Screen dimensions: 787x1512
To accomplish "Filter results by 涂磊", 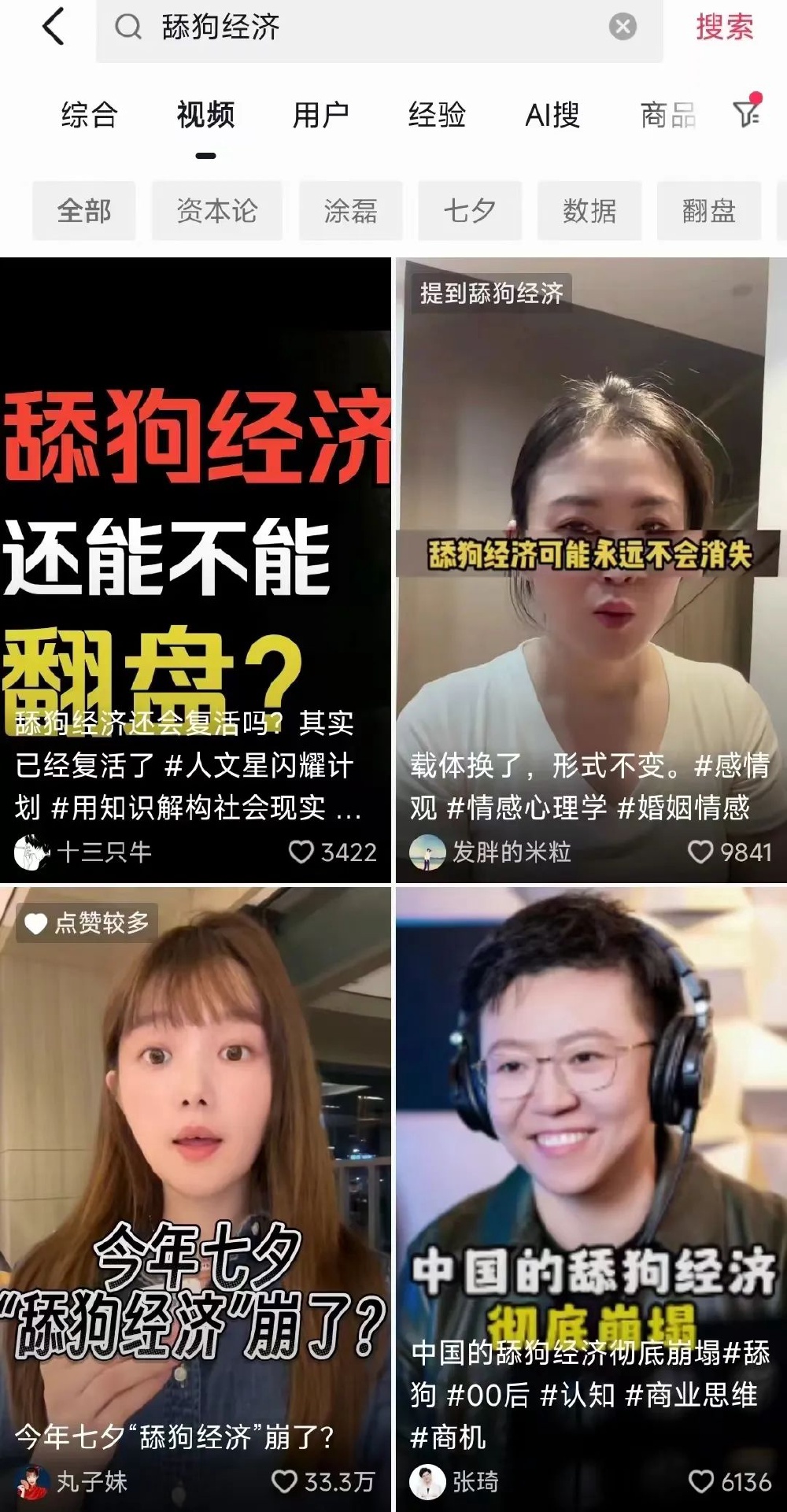I will click(x=351, y=211).
